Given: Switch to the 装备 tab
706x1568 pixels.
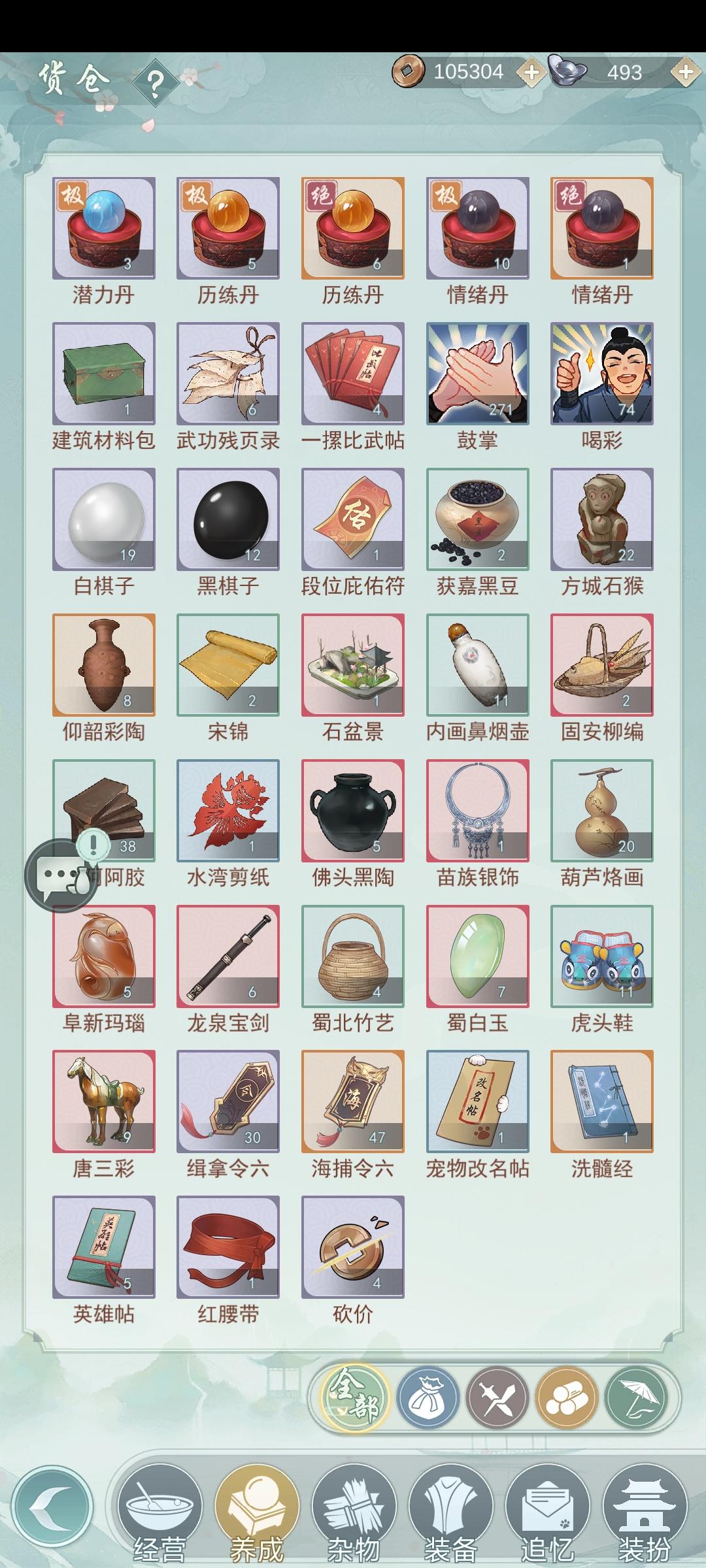Looking at the screenshot, I should click(451, 1505).
